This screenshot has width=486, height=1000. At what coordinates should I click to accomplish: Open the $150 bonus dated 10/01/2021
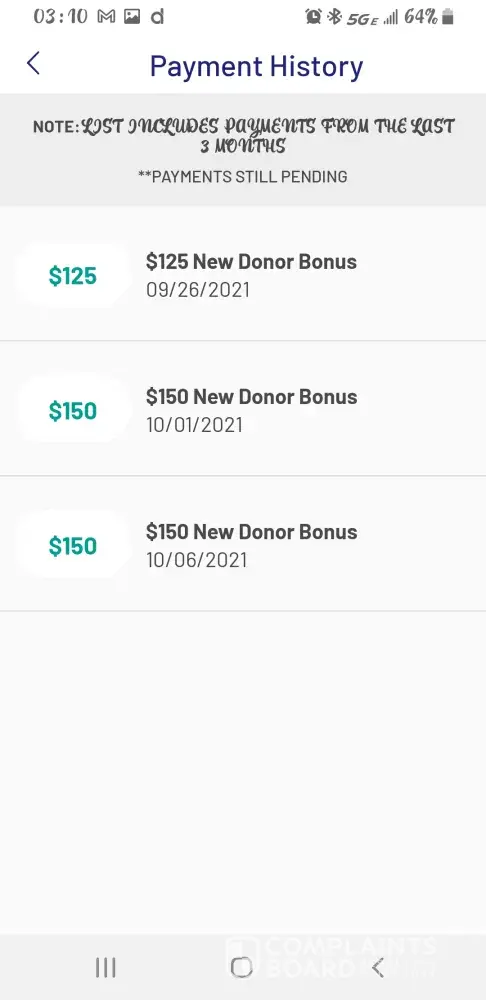[243, 409]
